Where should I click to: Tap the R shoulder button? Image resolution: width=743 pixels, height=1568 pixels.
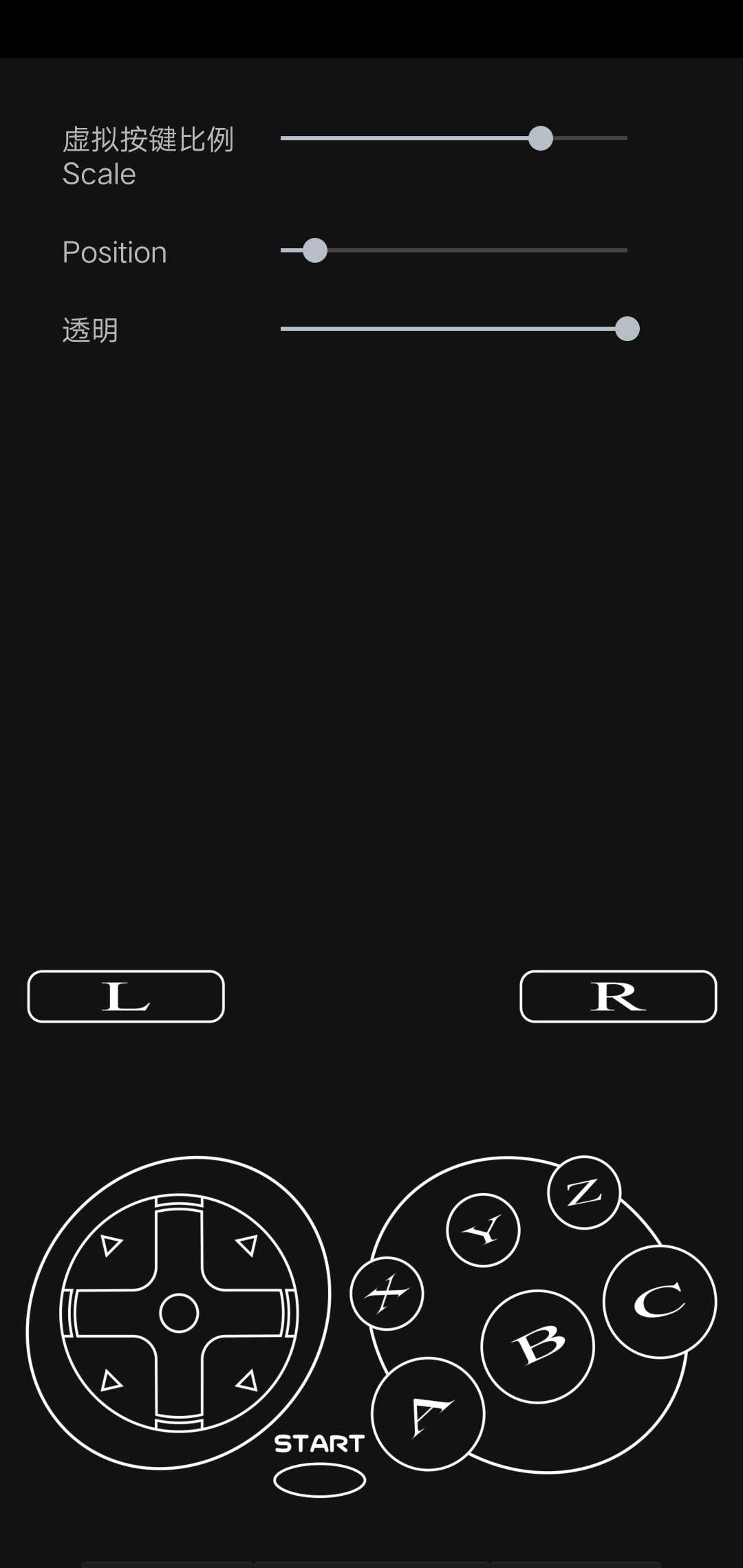click(x=618, y=997)
